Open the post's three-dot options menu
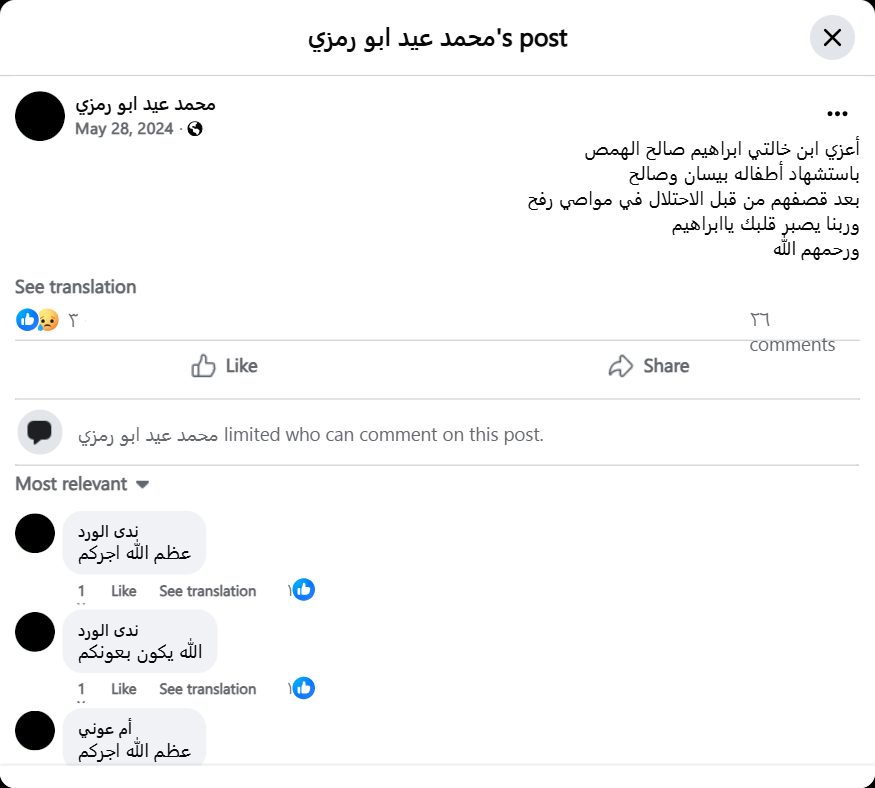The height and width of the screenshot is (788, 875). [838, 114]
